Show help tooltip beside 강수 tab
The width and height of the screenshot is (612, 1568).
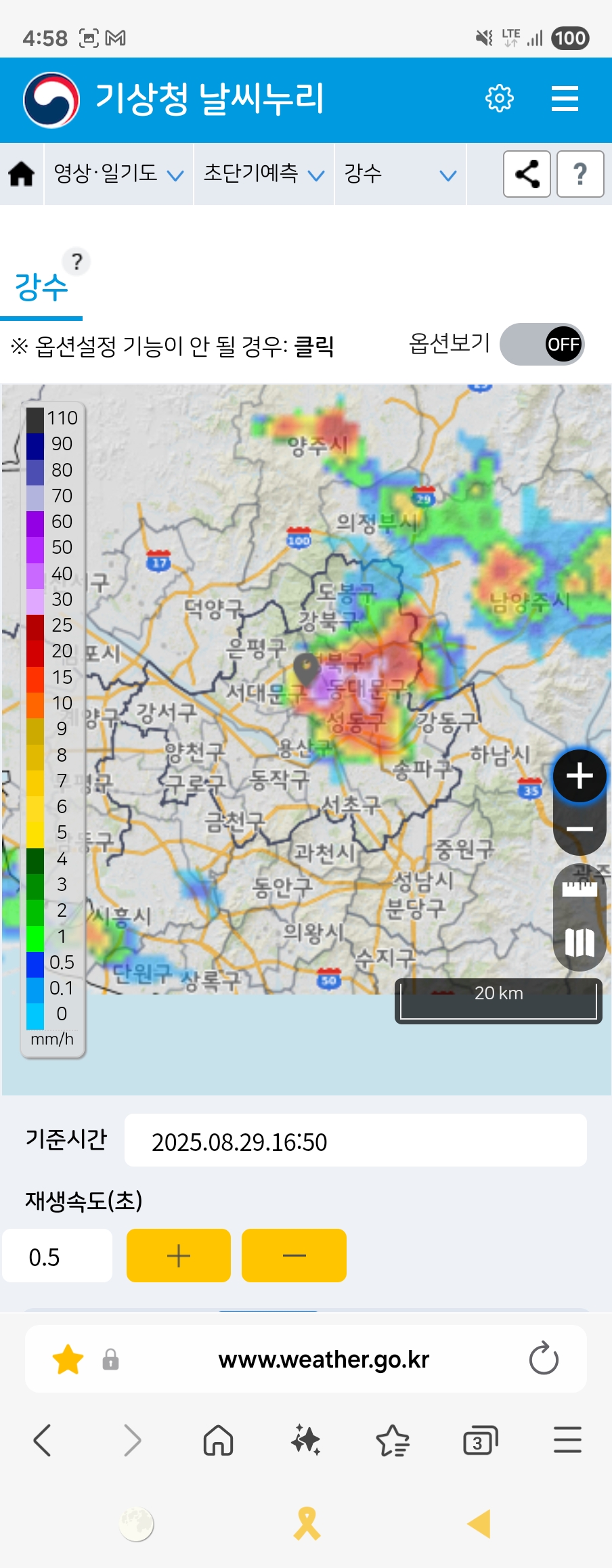76,261
